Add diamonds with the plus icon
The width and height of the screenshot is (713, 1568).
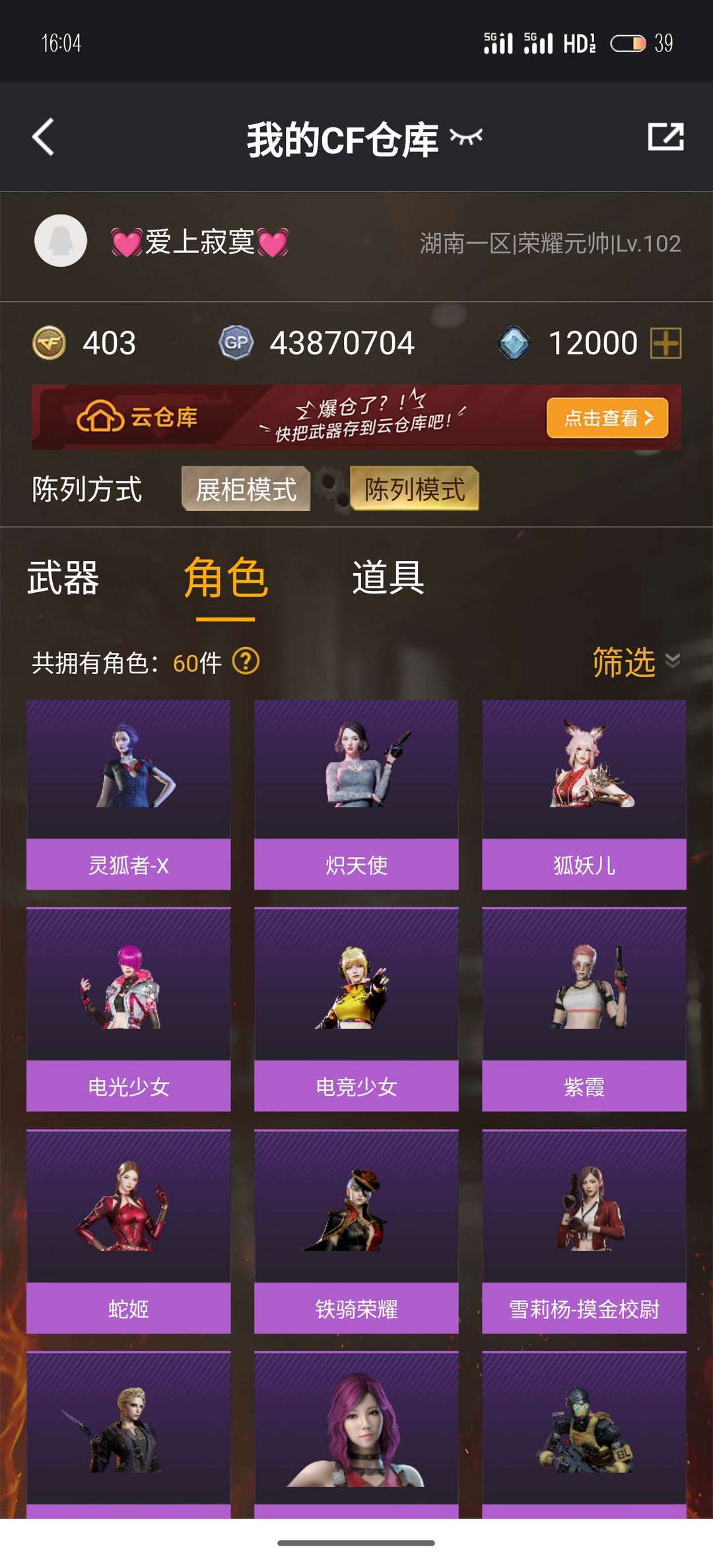pos(665,343)
